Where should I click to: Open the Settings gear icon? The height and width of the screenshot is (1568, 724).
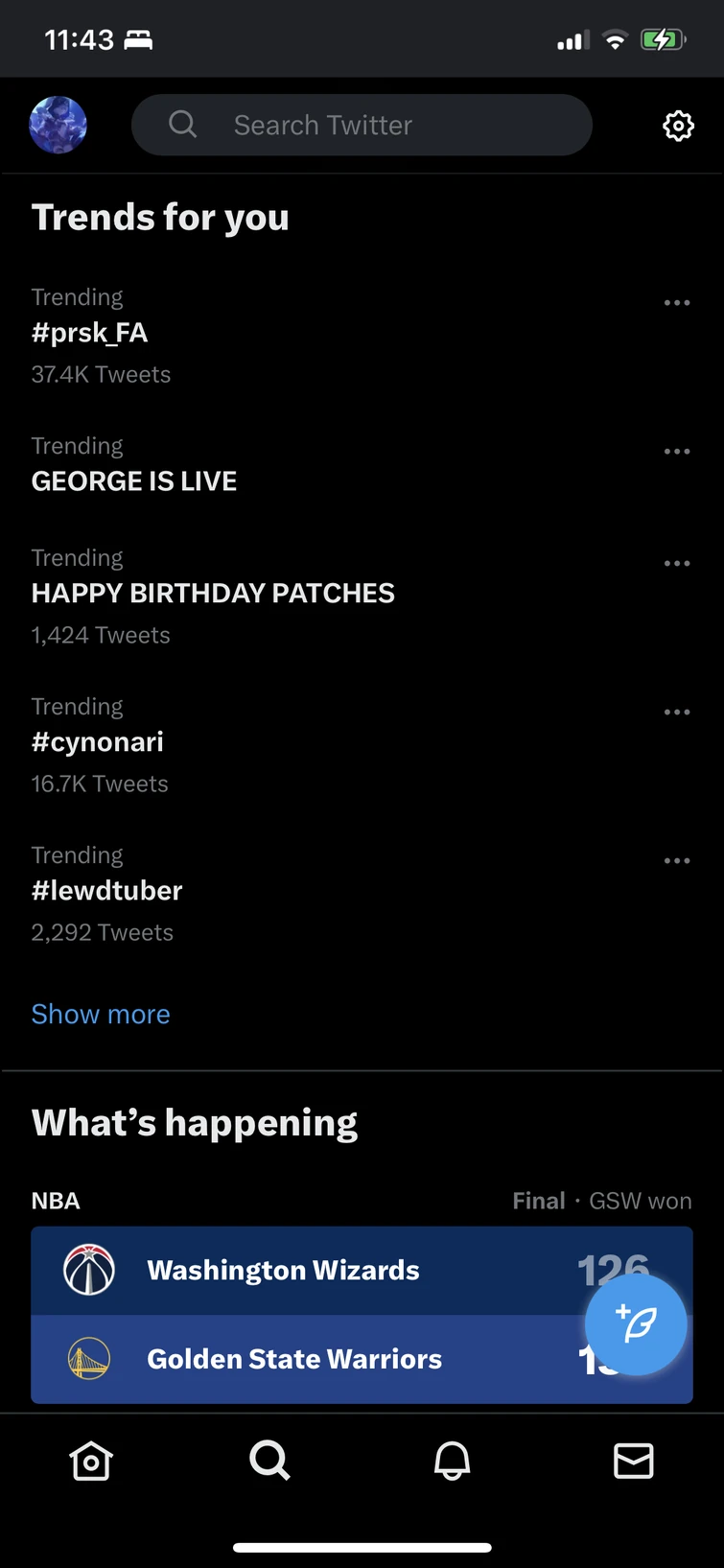tap(678, 125)
